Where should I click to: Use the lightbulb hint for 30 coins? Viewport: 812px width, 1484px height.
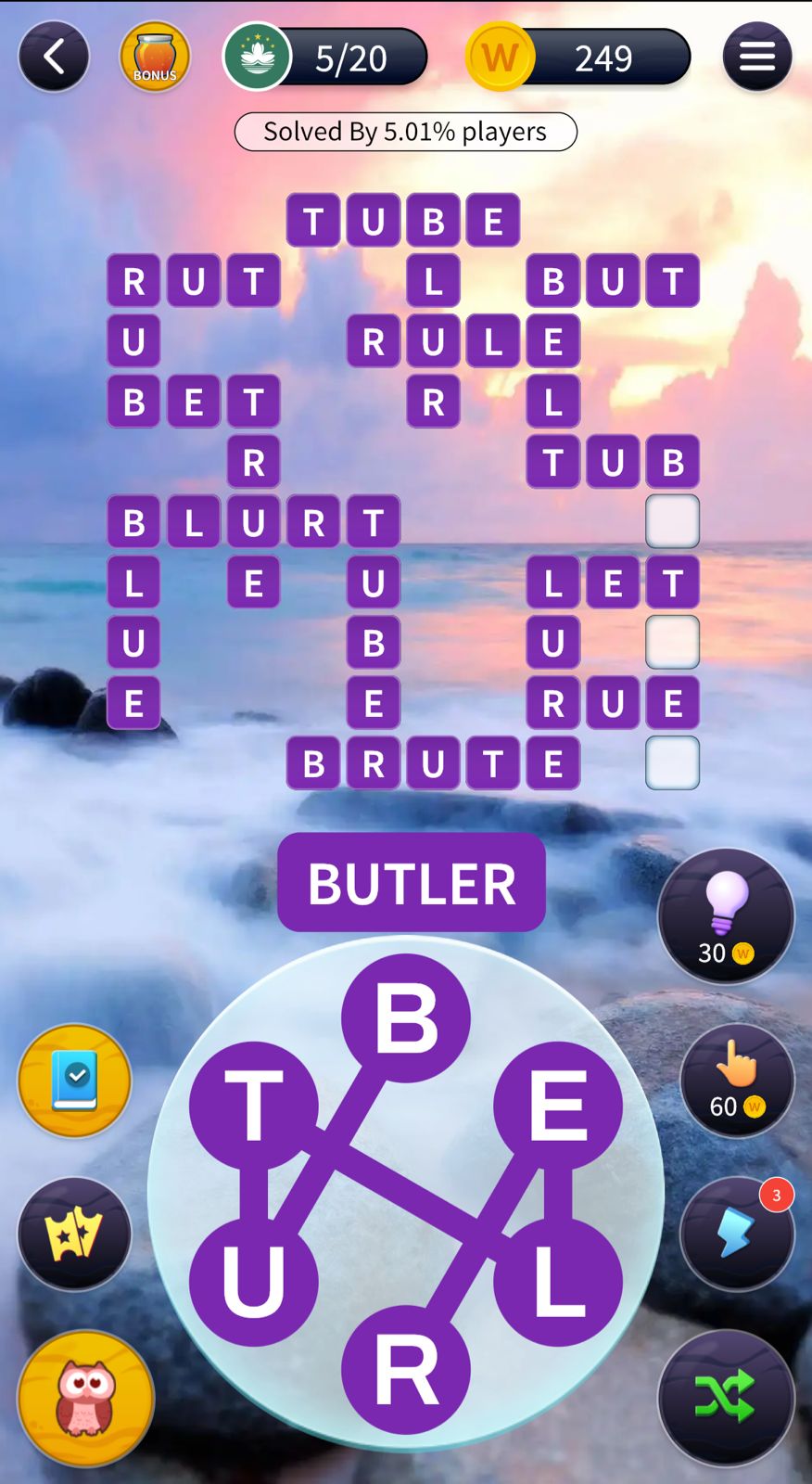[726, 916]
